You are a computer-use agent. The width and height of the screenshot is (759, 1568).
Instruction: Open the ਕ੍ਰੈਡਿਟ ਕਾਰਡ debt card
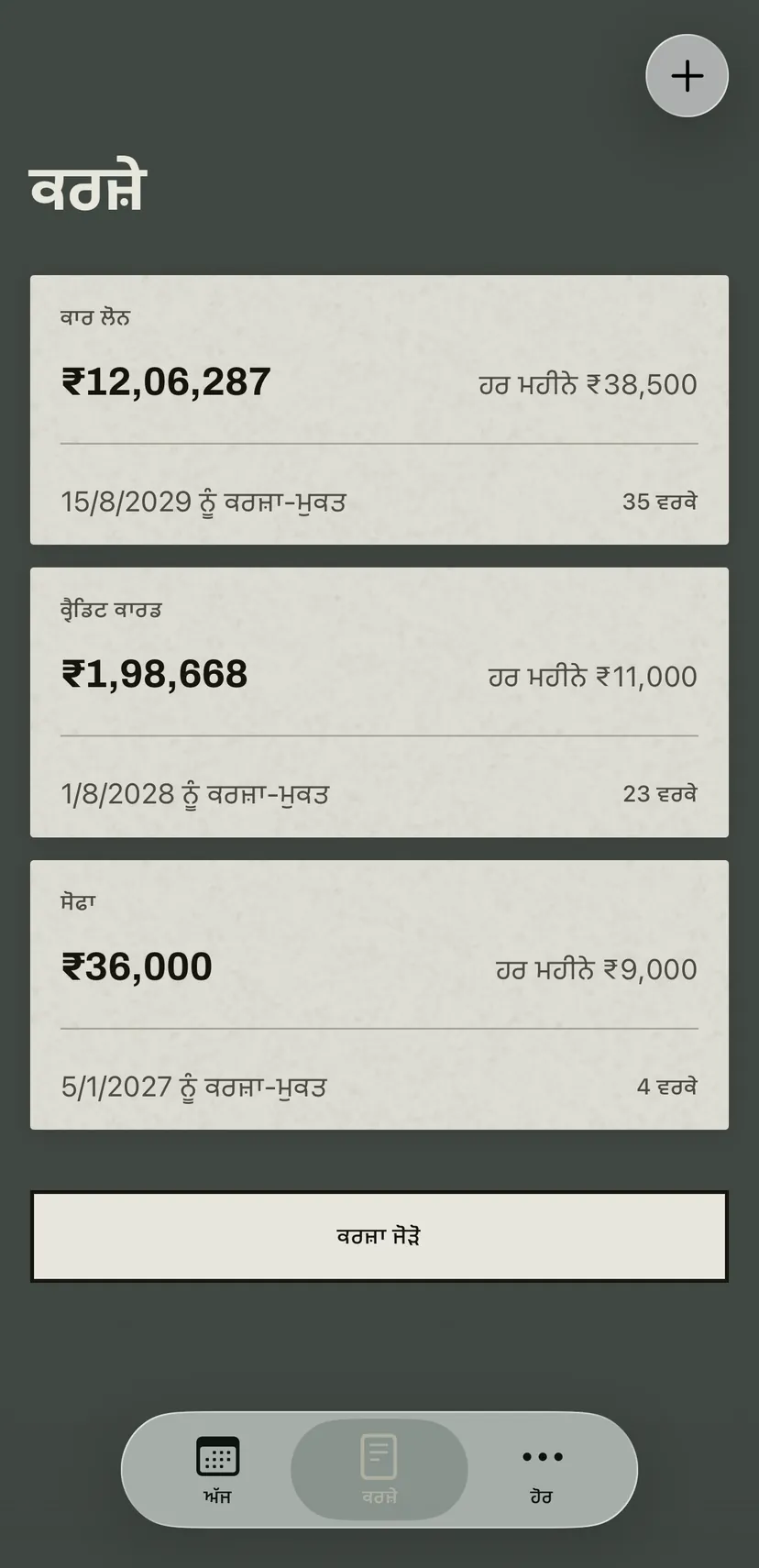[x=379, y=702]
